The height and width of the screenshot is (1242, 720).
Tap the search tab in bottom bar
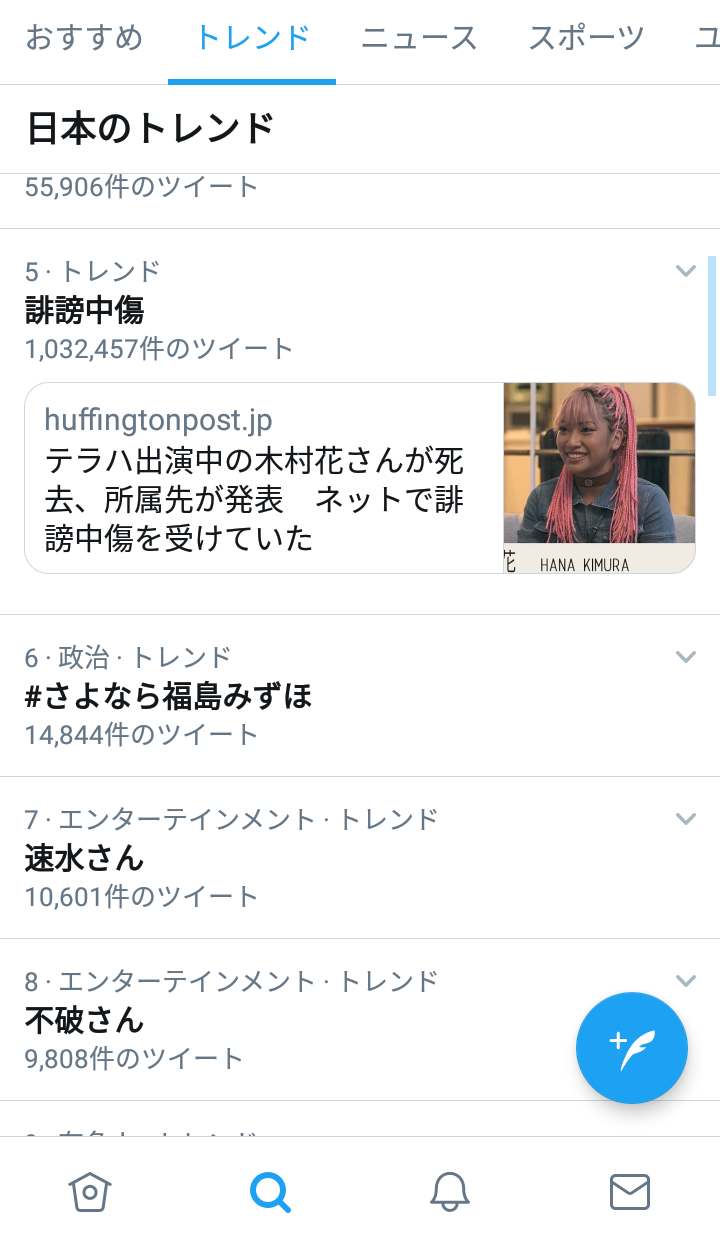pos(270,1191)
